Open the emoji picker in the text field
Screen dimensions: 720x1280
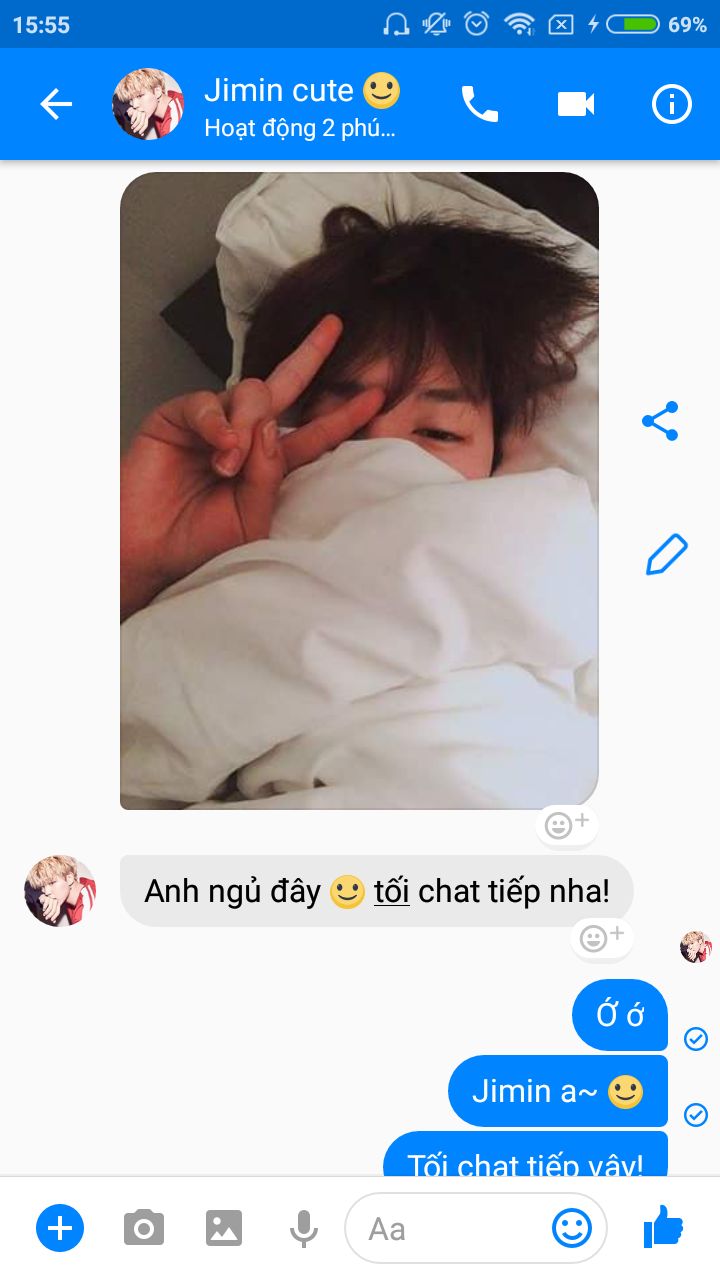pyautogui.click(x=572, y=1228)
